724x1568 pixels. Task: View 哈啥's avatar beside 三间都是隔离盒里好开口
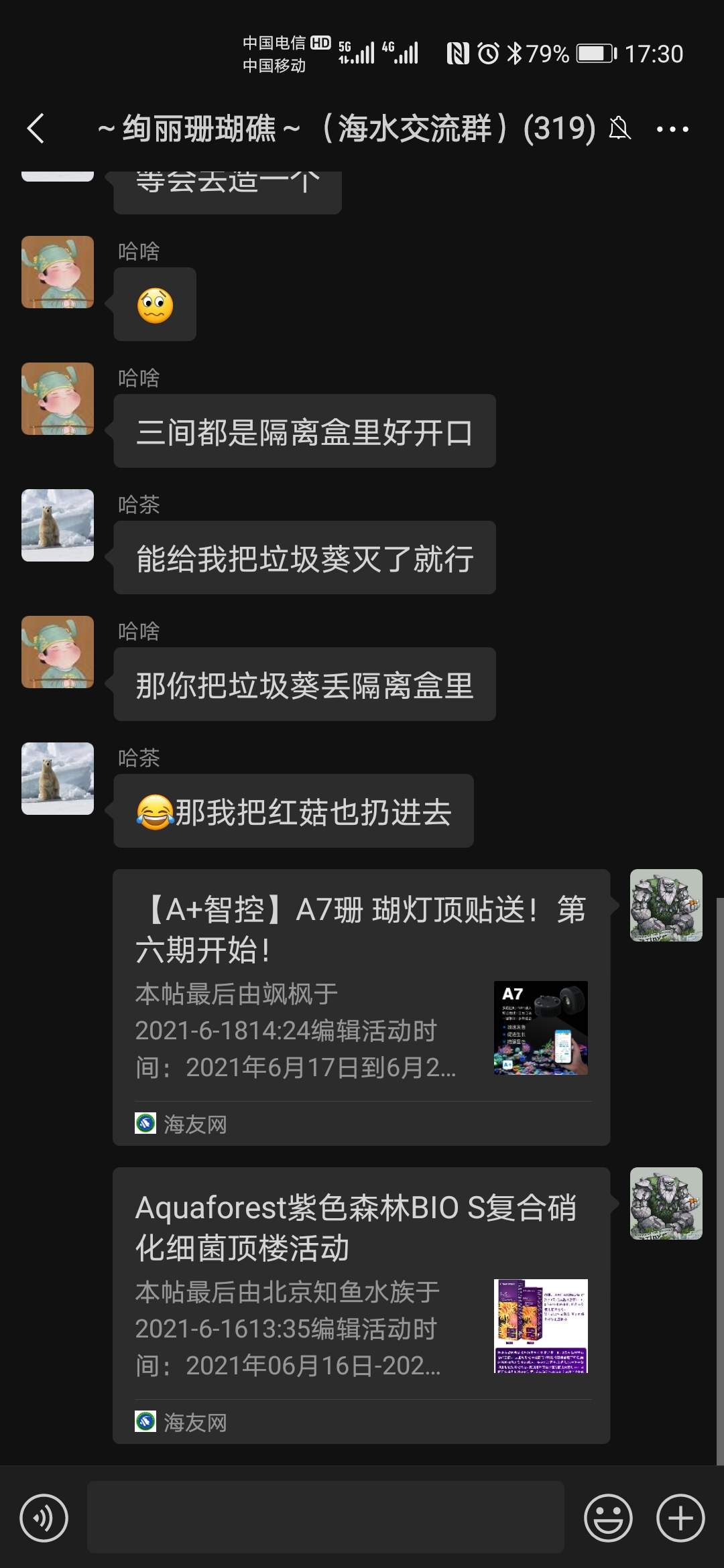(x=58, y=399)
